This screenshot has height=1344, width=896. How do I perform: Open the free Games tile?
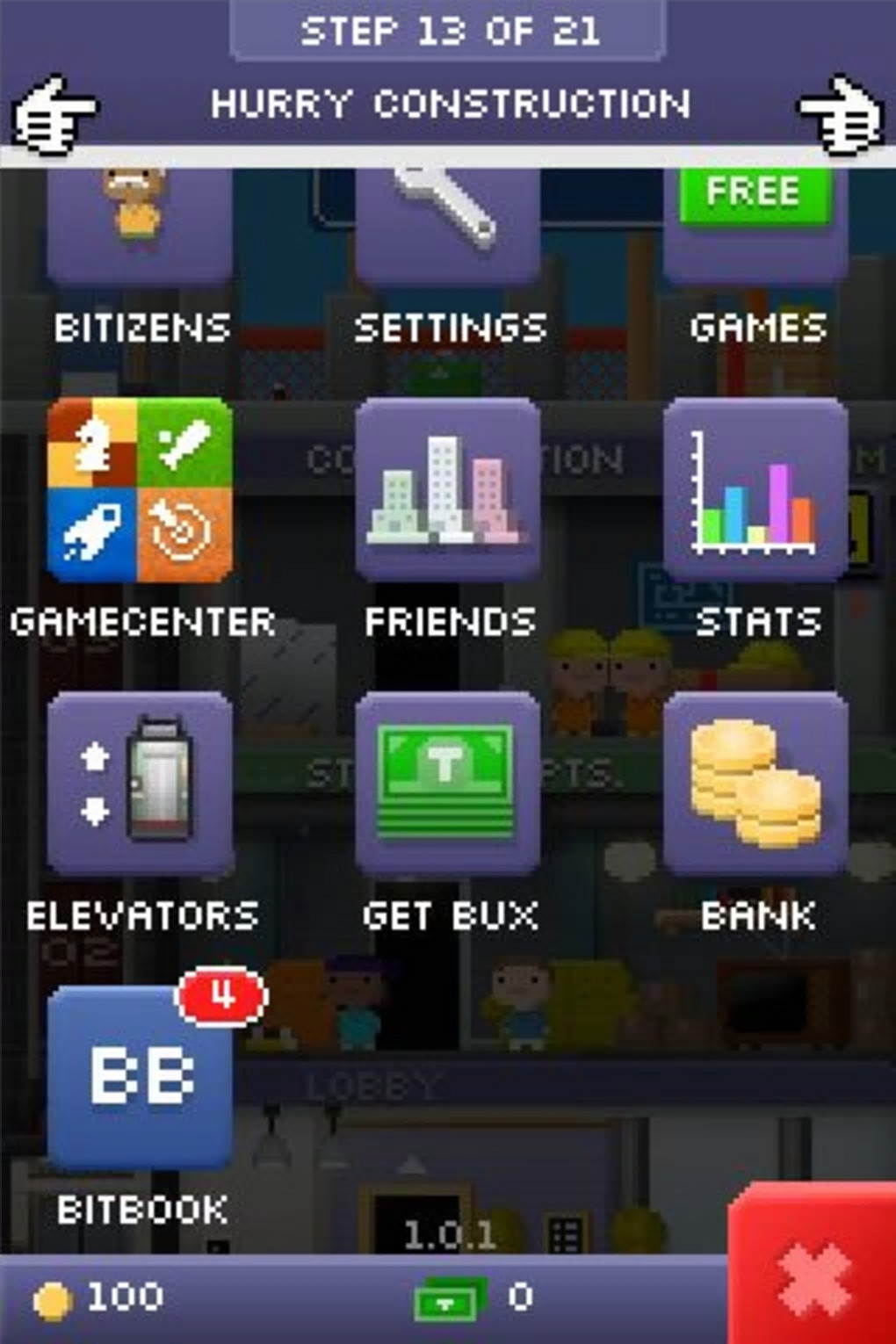click(x=755, y=227)
